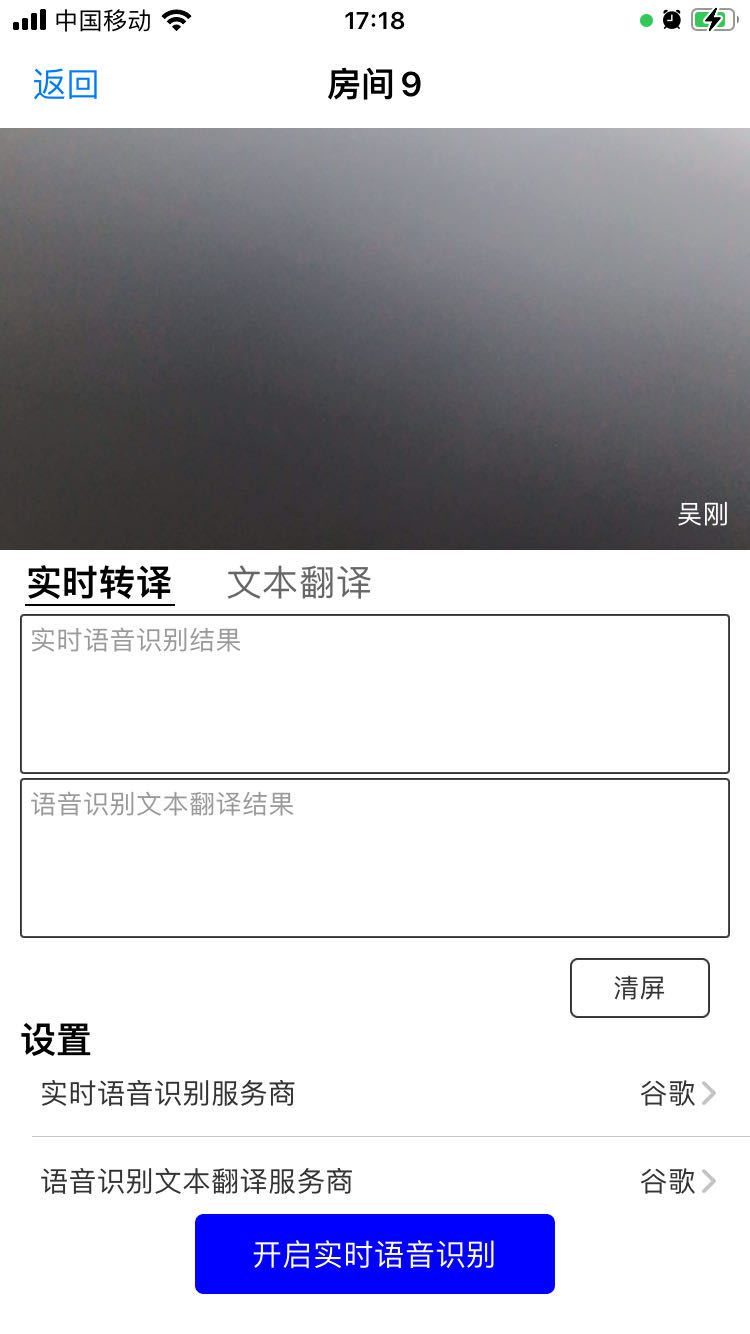Focus the 语音识别文本翻译结果 text box
The height and width of the screenshot is (1334, 750).
pyautogui.click(x=375, y=858)
